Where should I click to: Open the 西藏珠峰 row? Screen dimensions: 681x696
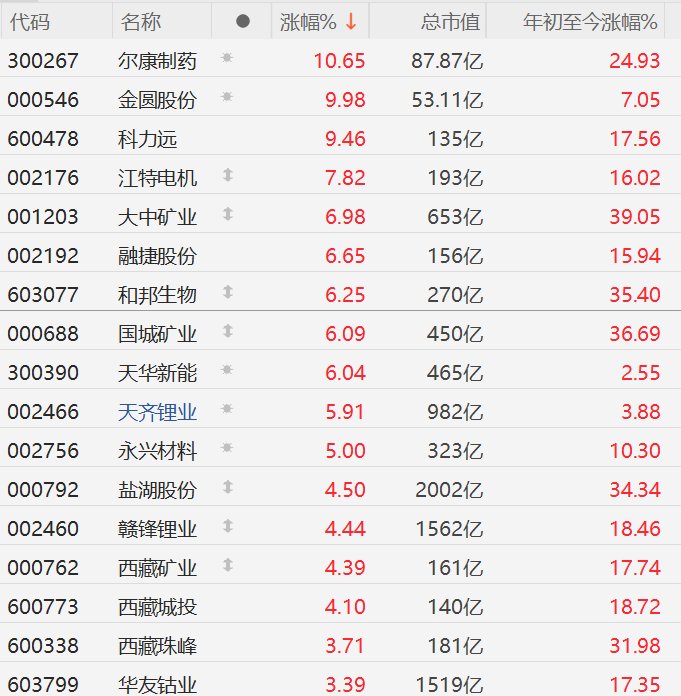[340, 645]
